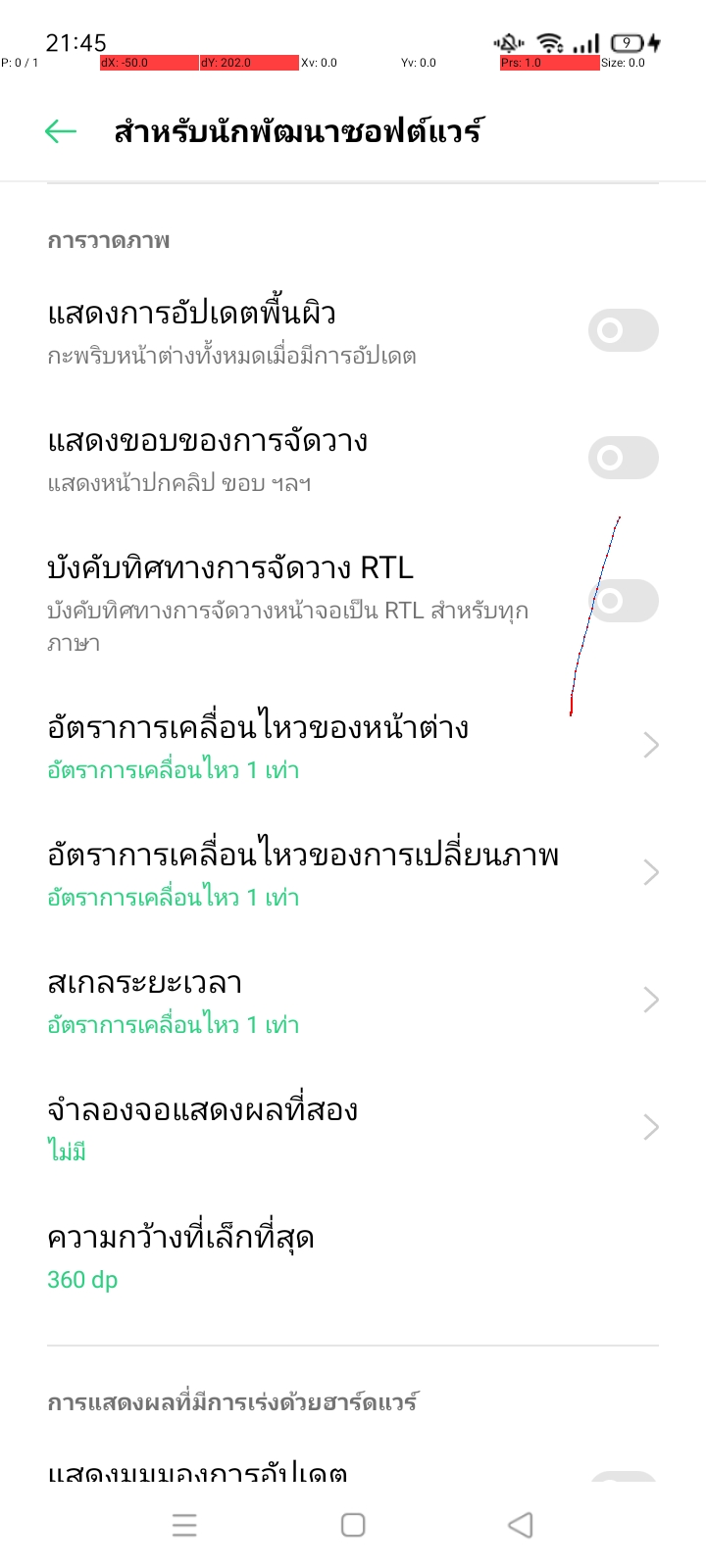Open อัตราการเคลื่อนไหวของการเปลี่ยนภาพ setting
The width and height of the screenshot is (706, 1568).
coord(353,873)
